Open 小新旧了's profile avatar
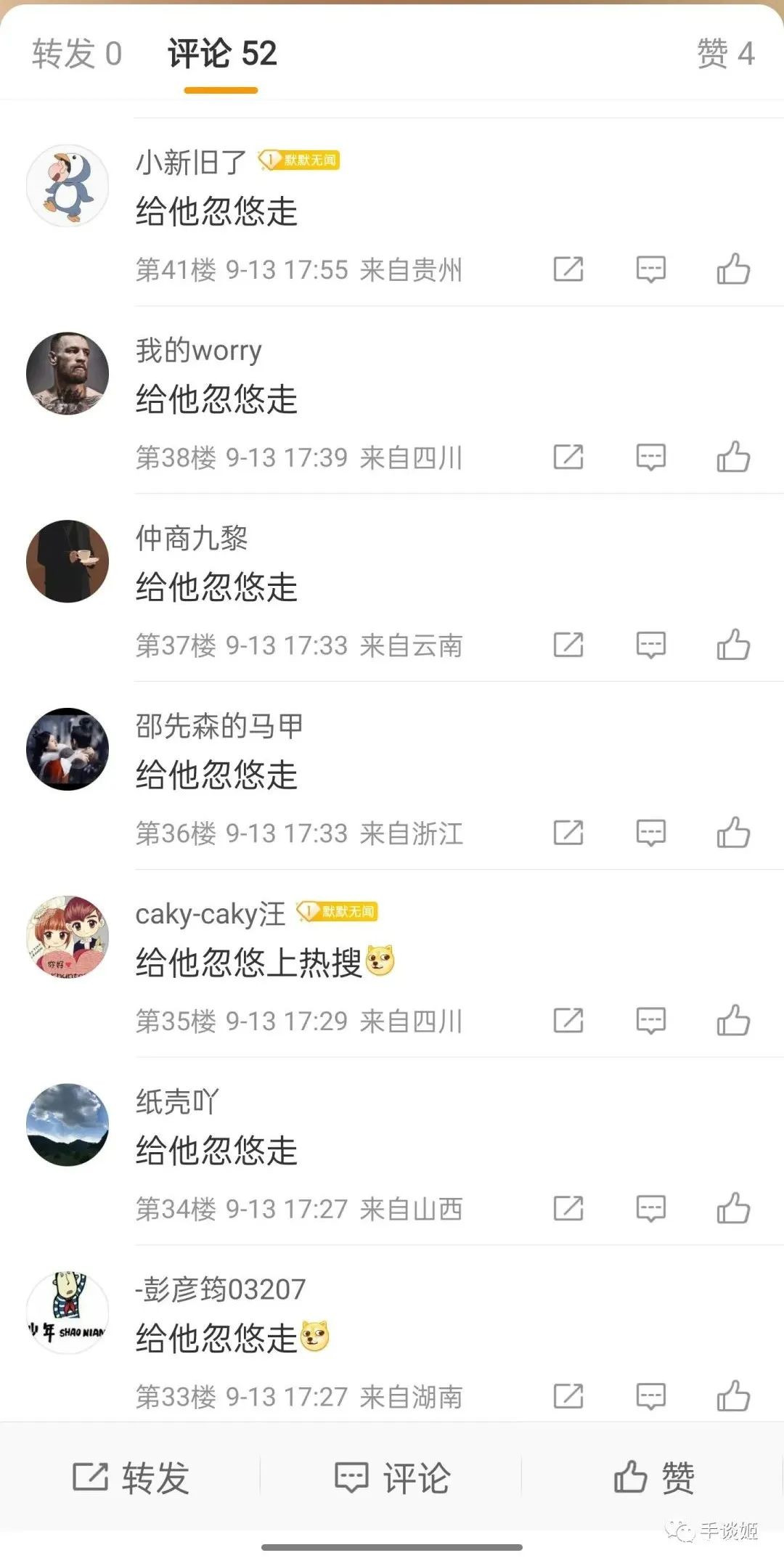Viewport: 784px width, 1566px height. coord(68,186)
